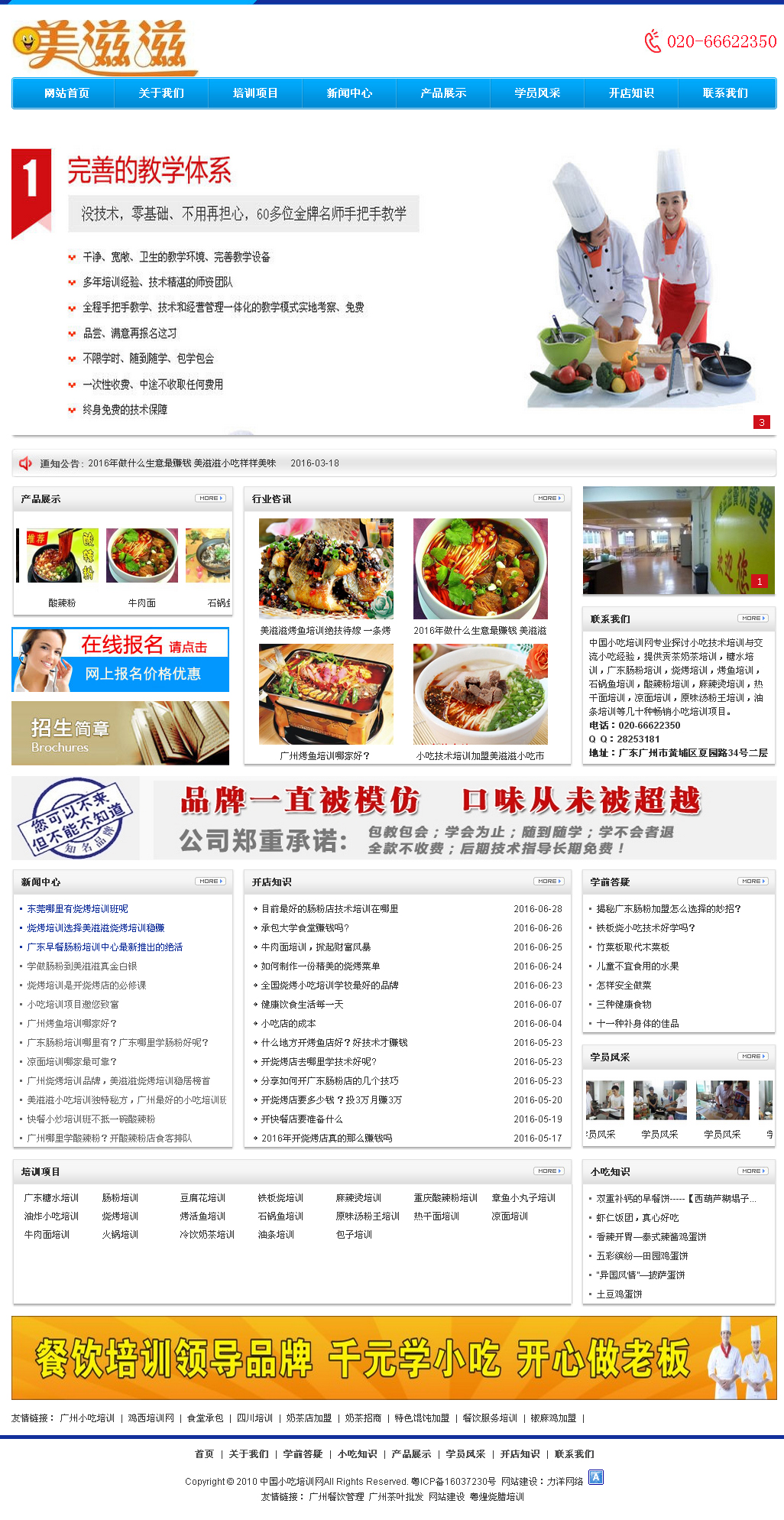This screenshot has width=784, height=1520.
Task: Go to 关于我们 nav item
Action: (161, 93)
